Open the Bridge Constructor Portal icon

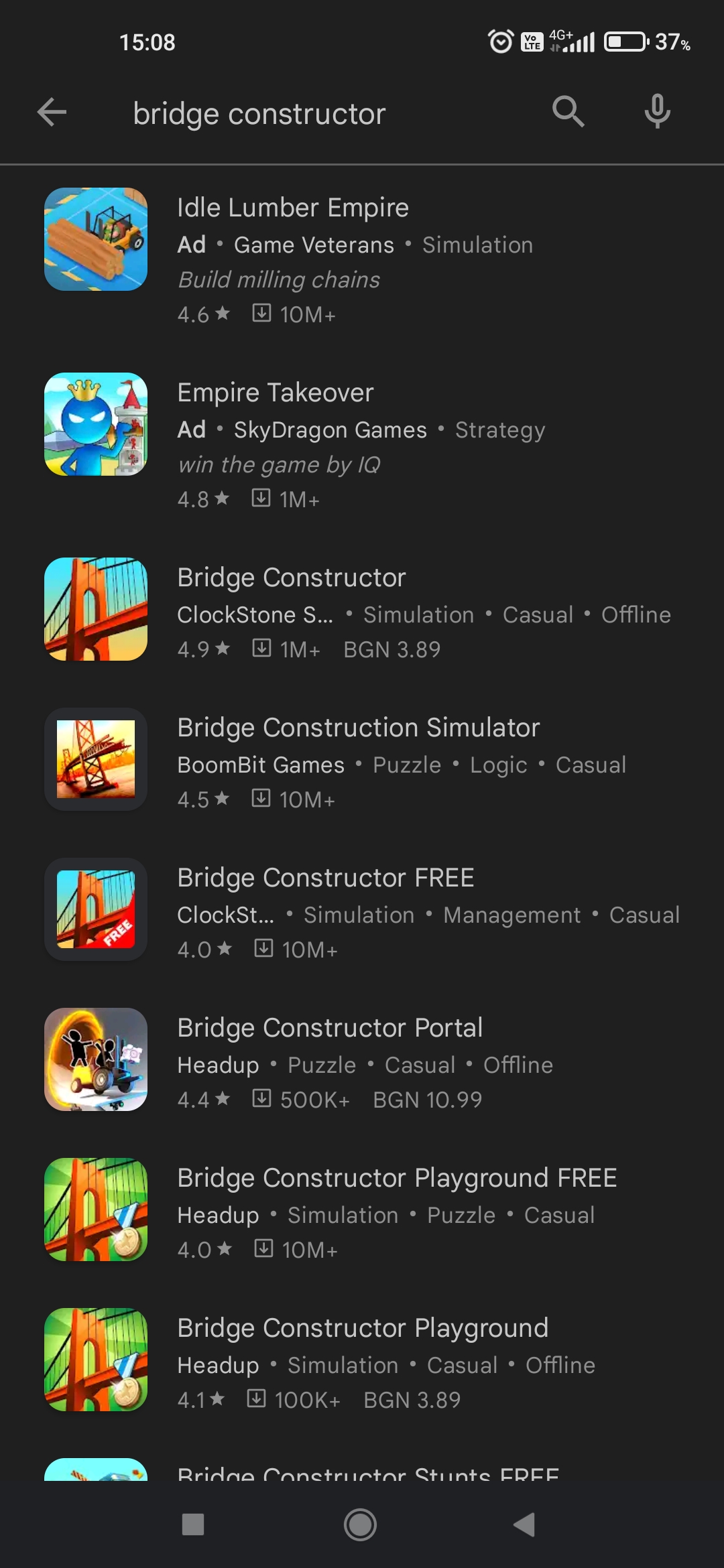pos(96,1059)
